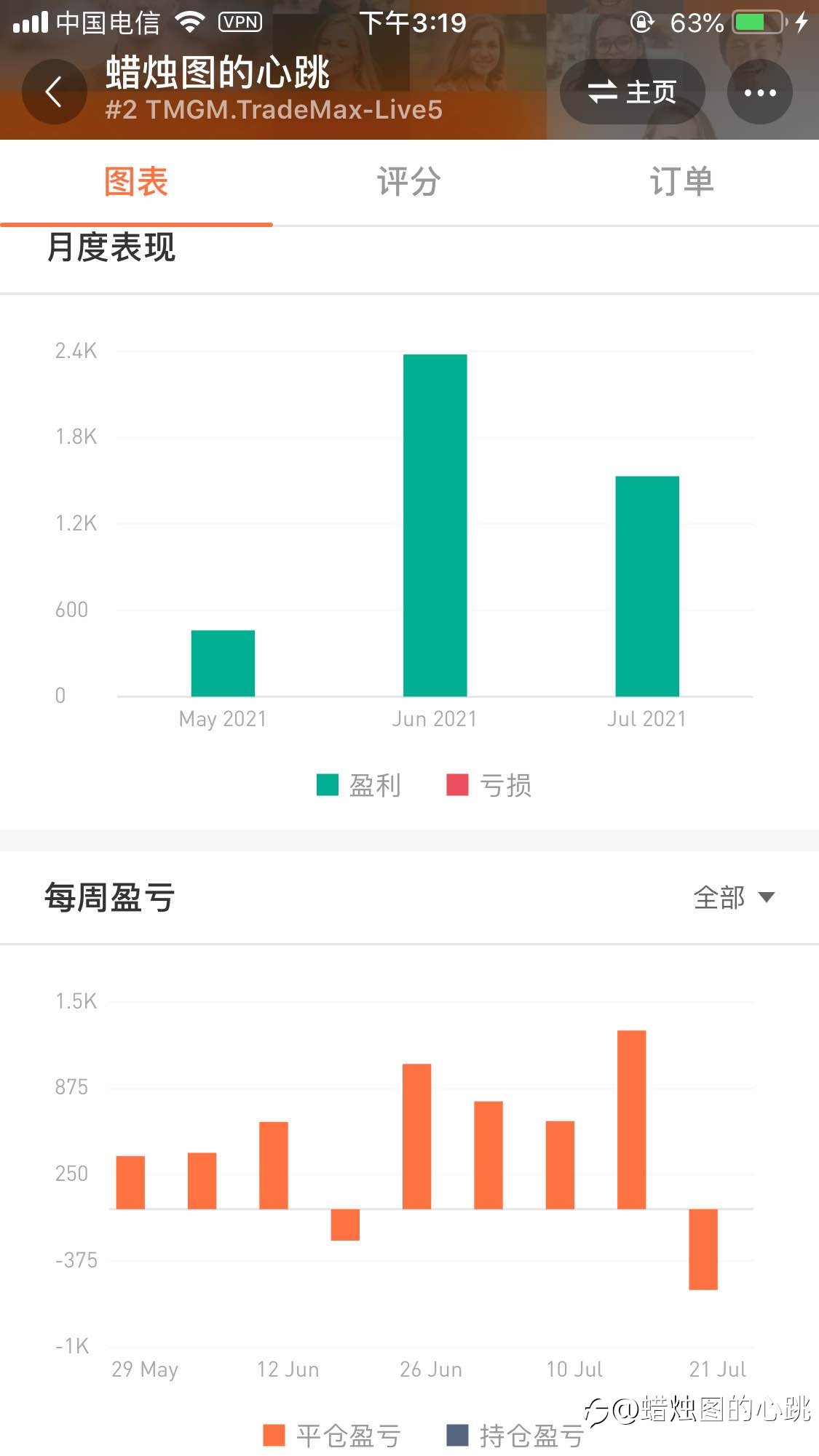Toggle the 平仓盈亏 legend item

[x=332, y=1436]
